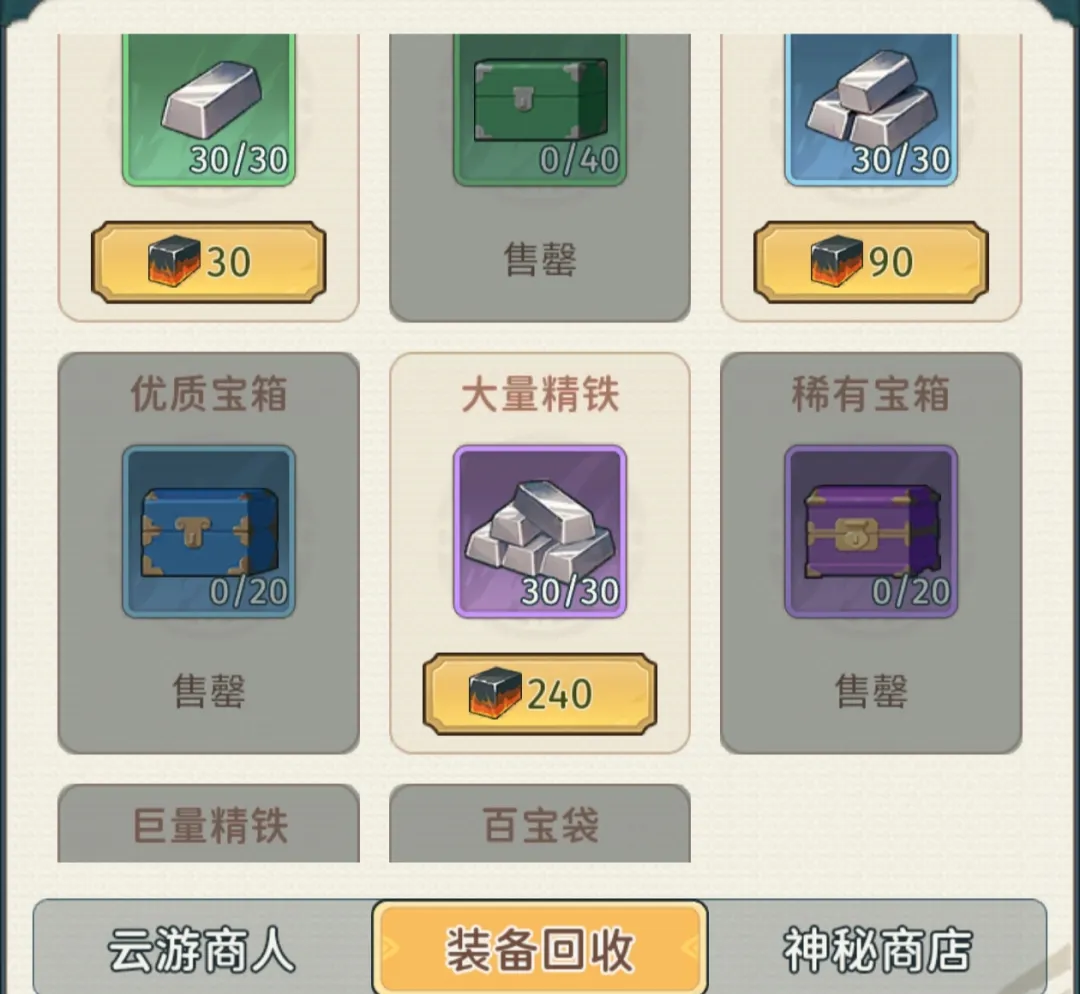Select the 装备回收 tab
The height and width of the screenshot is (994, 1080).
coord(540,950)
